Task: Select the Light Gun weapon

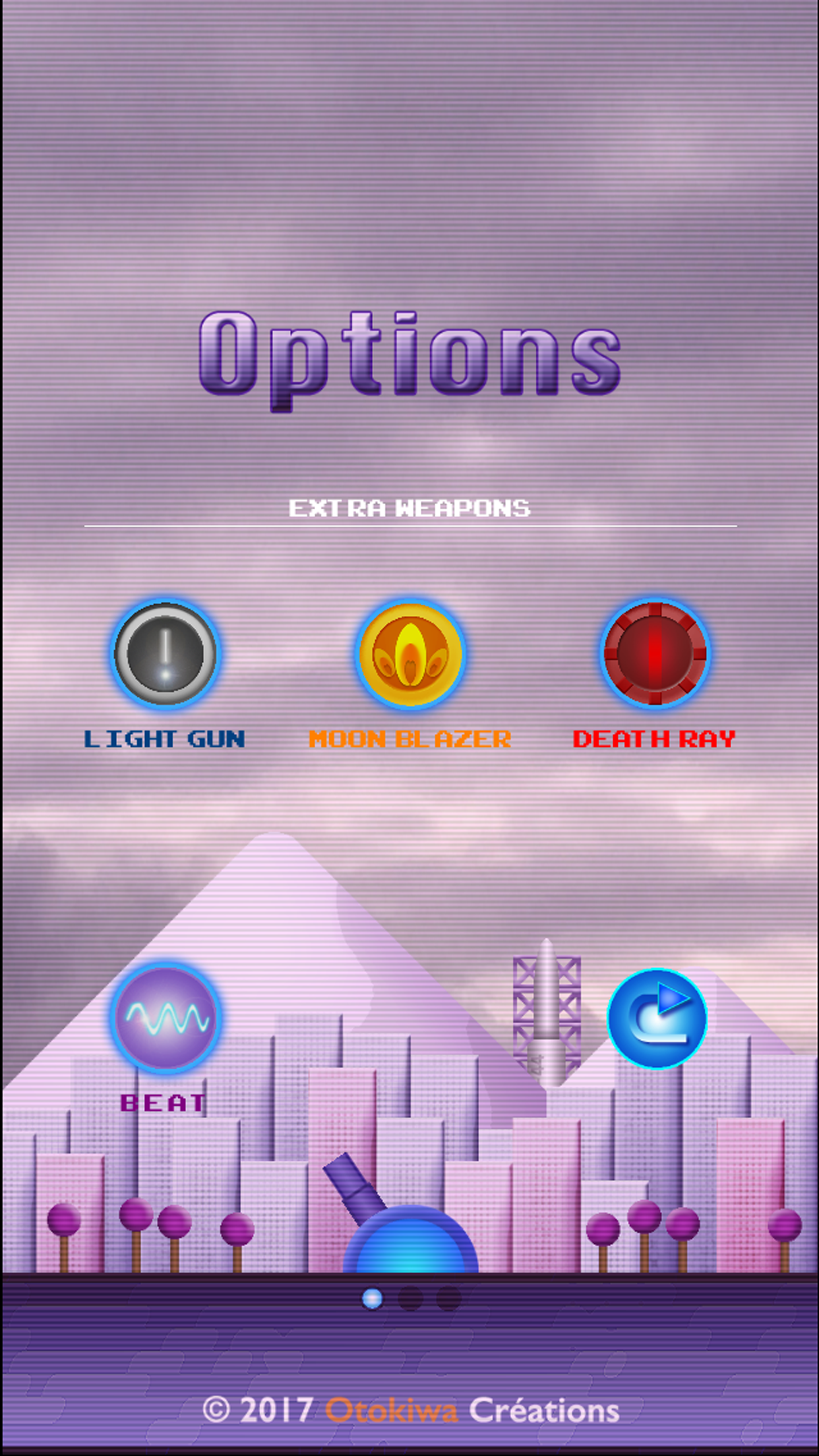Action: click(x=165, y=653)
